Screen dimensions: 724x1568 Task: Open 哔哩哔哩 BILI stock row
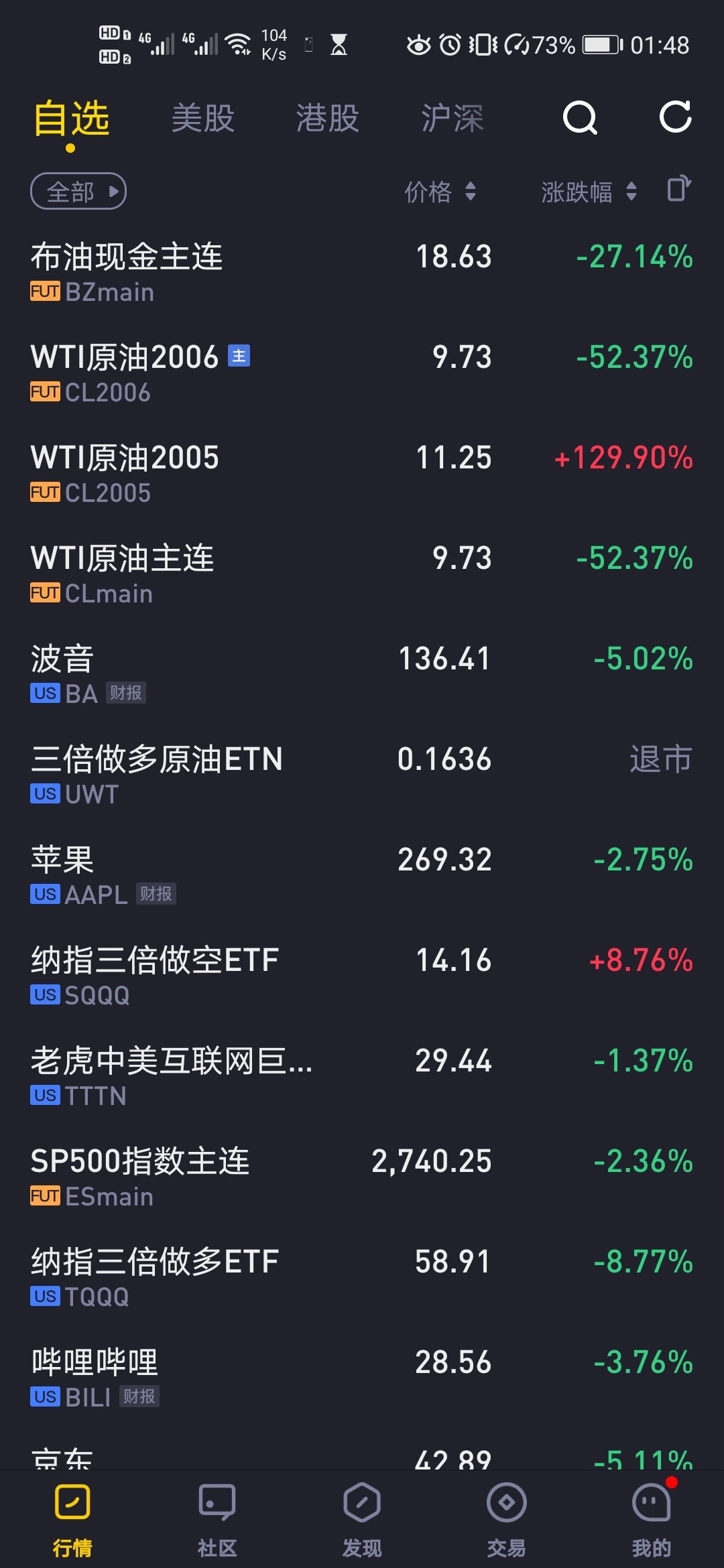point(362,1379)
